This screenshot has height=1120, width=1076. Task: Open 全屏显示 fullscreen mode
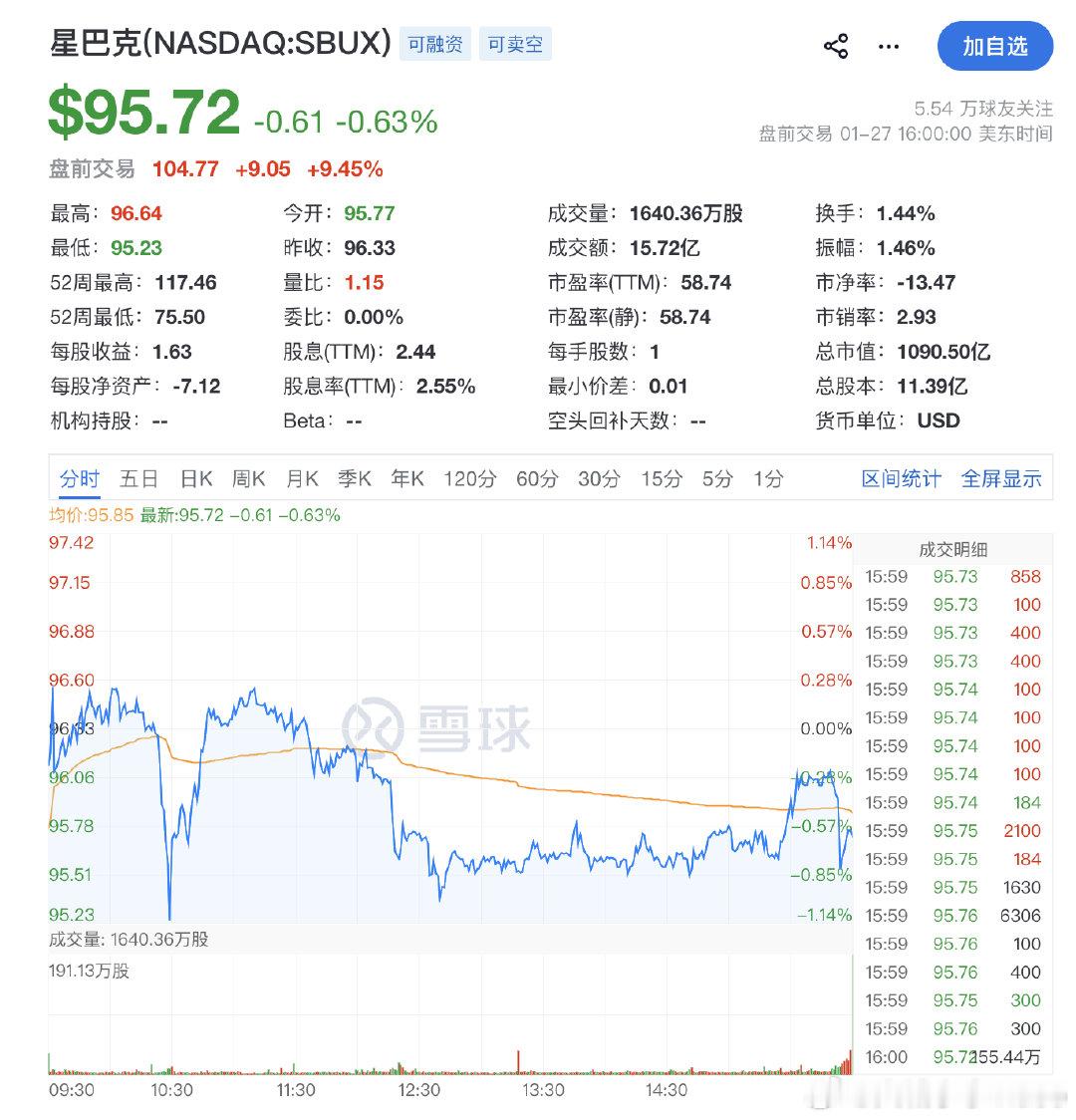point(1001,478)
